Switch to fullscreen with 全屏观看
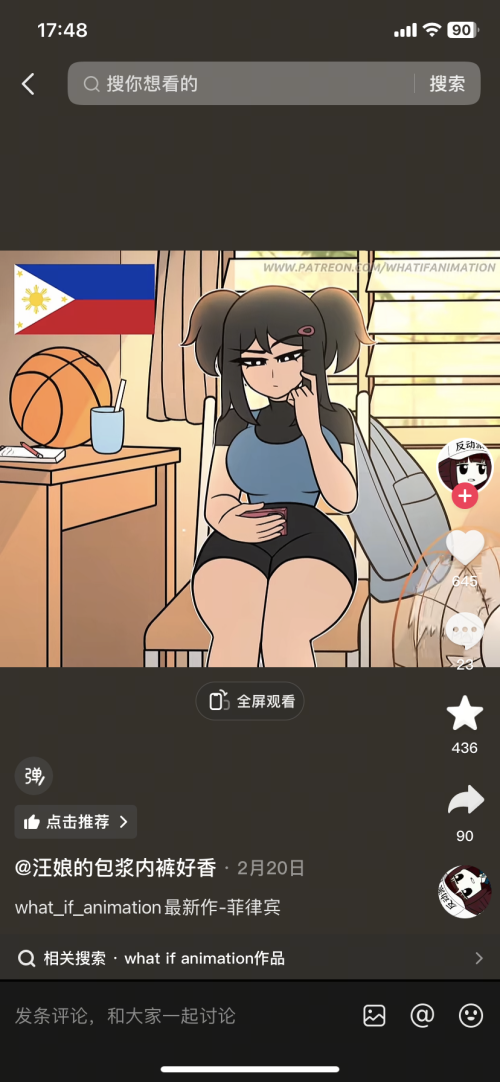 [x=250, y=701]
